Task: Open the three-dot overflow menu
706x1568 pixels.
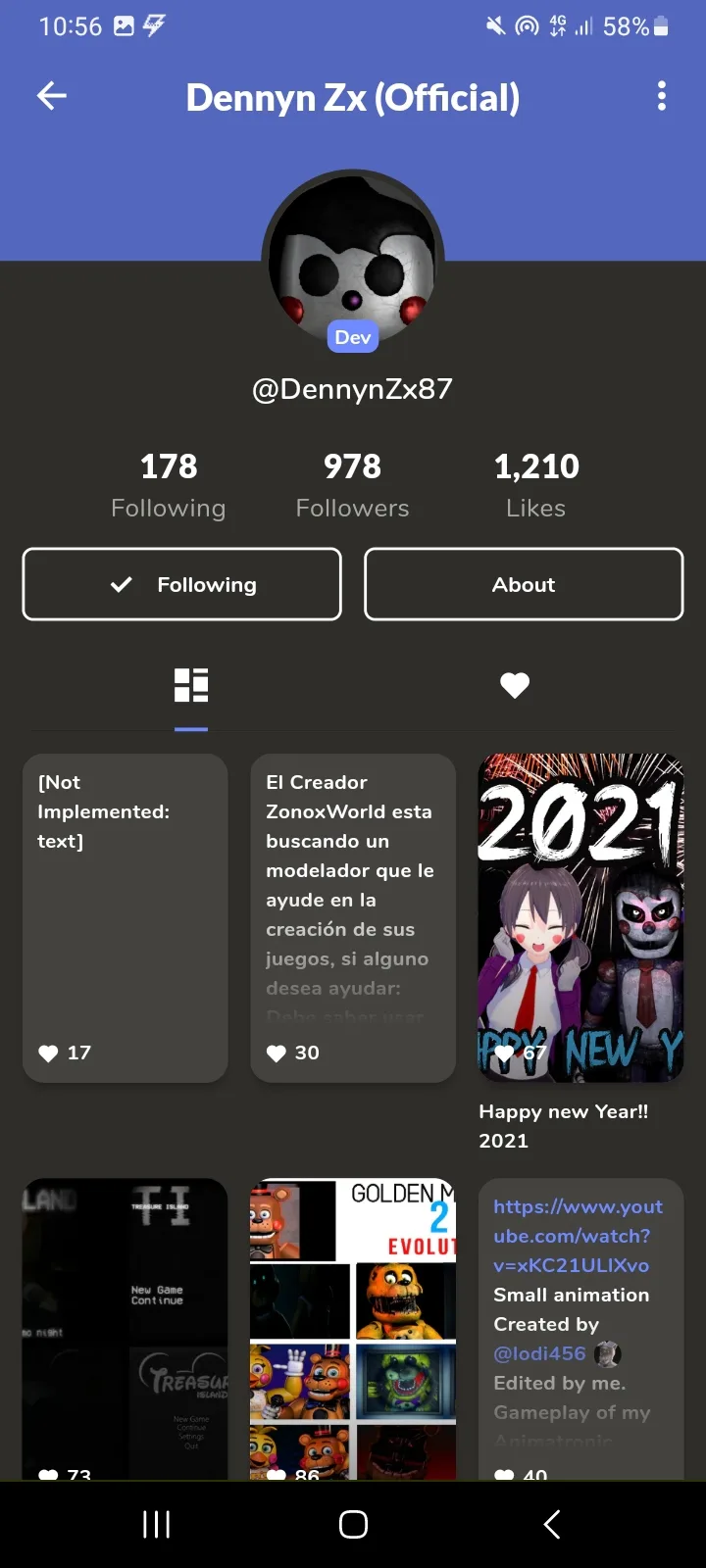Action: pyautogui.click(x=662, y=96)
